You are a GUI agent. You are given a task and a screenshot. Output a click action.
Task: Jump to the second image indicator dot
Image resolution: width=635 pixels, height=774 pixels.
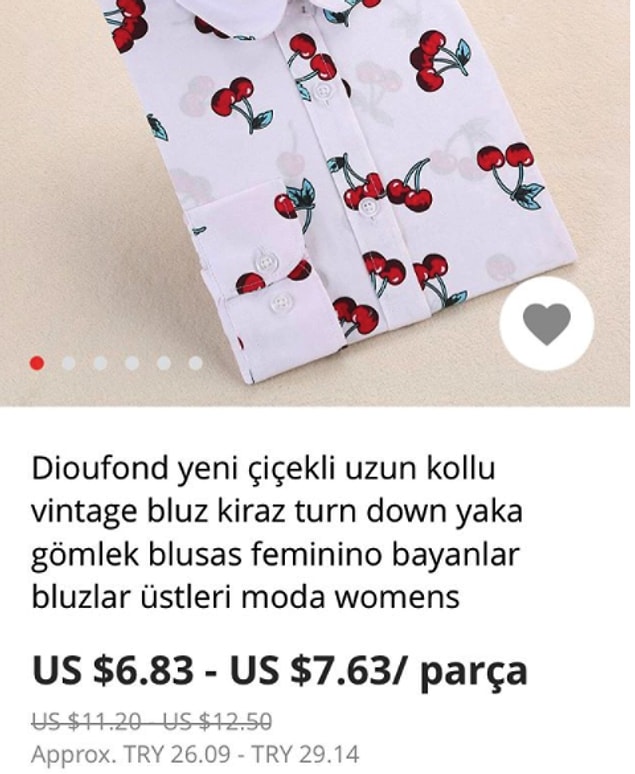click(x=68, y=363)
